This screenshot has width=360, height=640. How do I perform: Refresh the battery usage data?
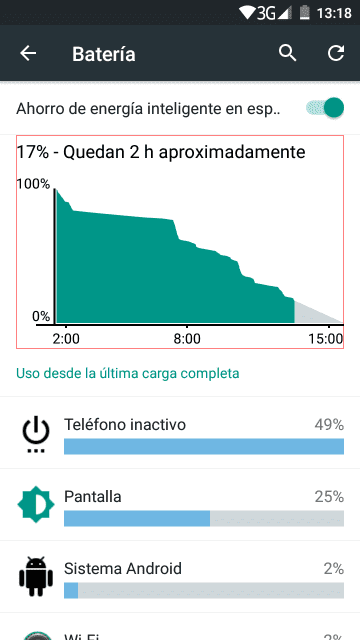pos(336,53)
